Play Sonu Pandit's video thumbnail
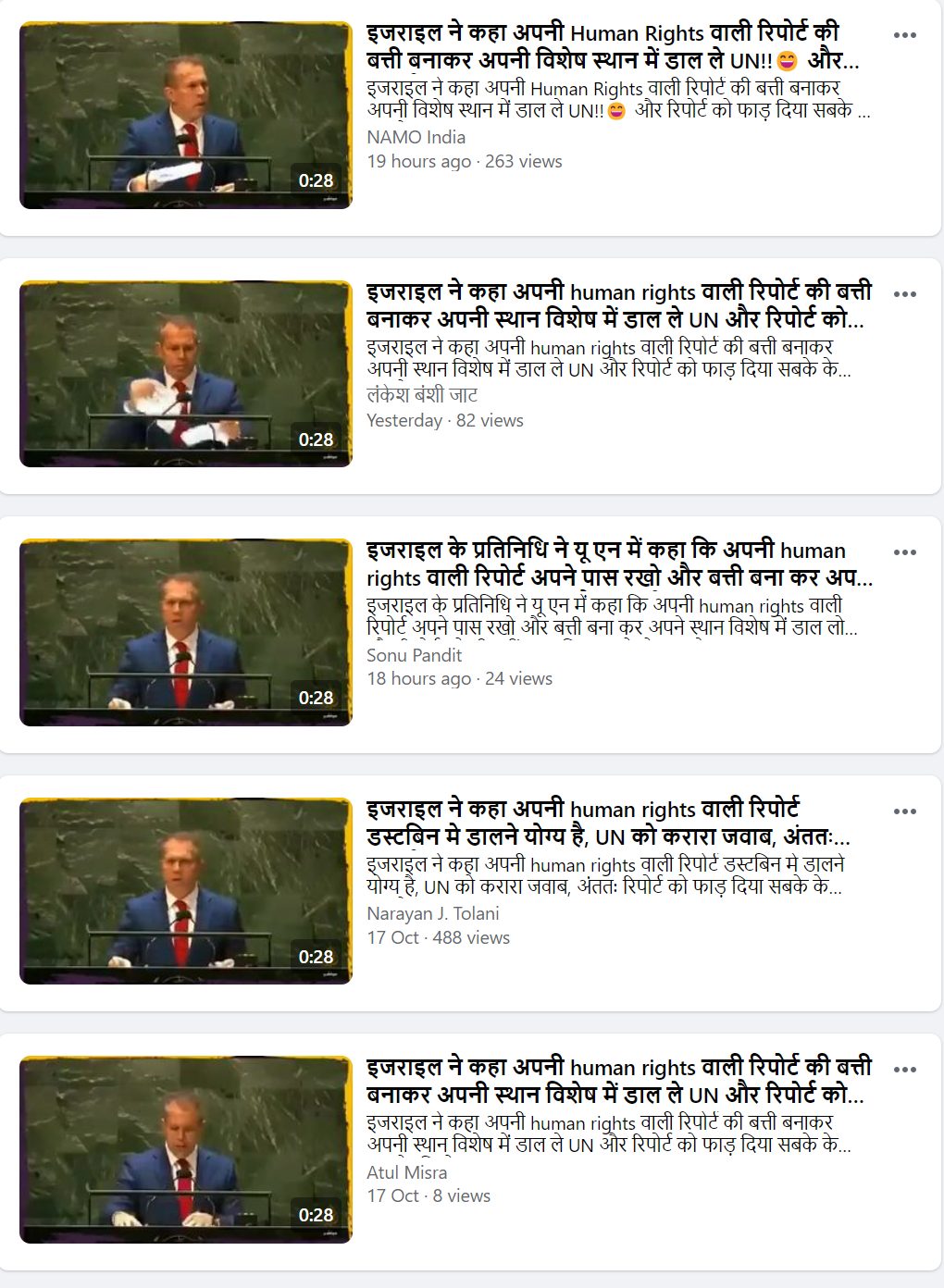Viewport: 944px width, 1288px height. pyautogui.click(x=185, y=632)
